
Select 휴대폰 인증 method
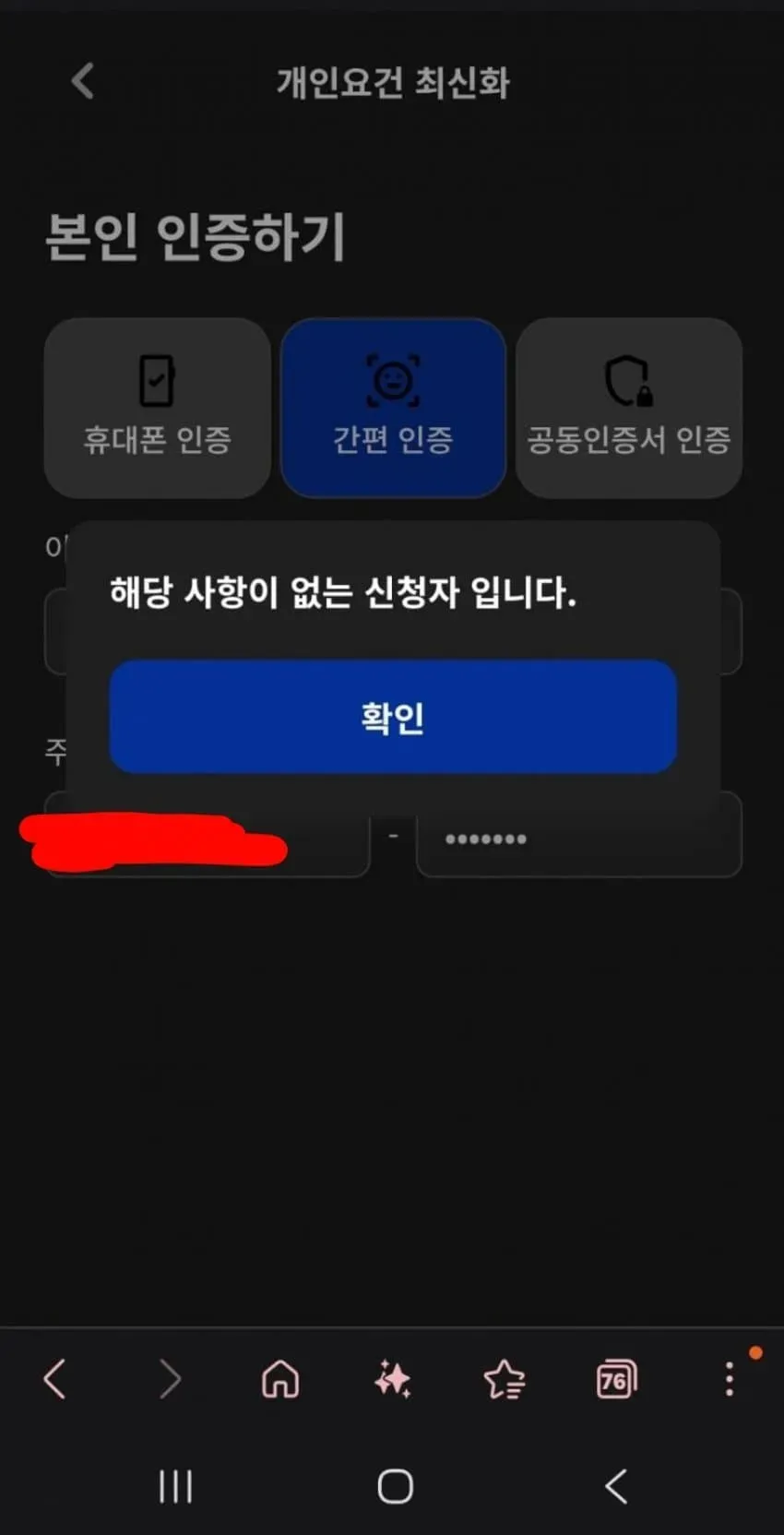pos(157,408)
